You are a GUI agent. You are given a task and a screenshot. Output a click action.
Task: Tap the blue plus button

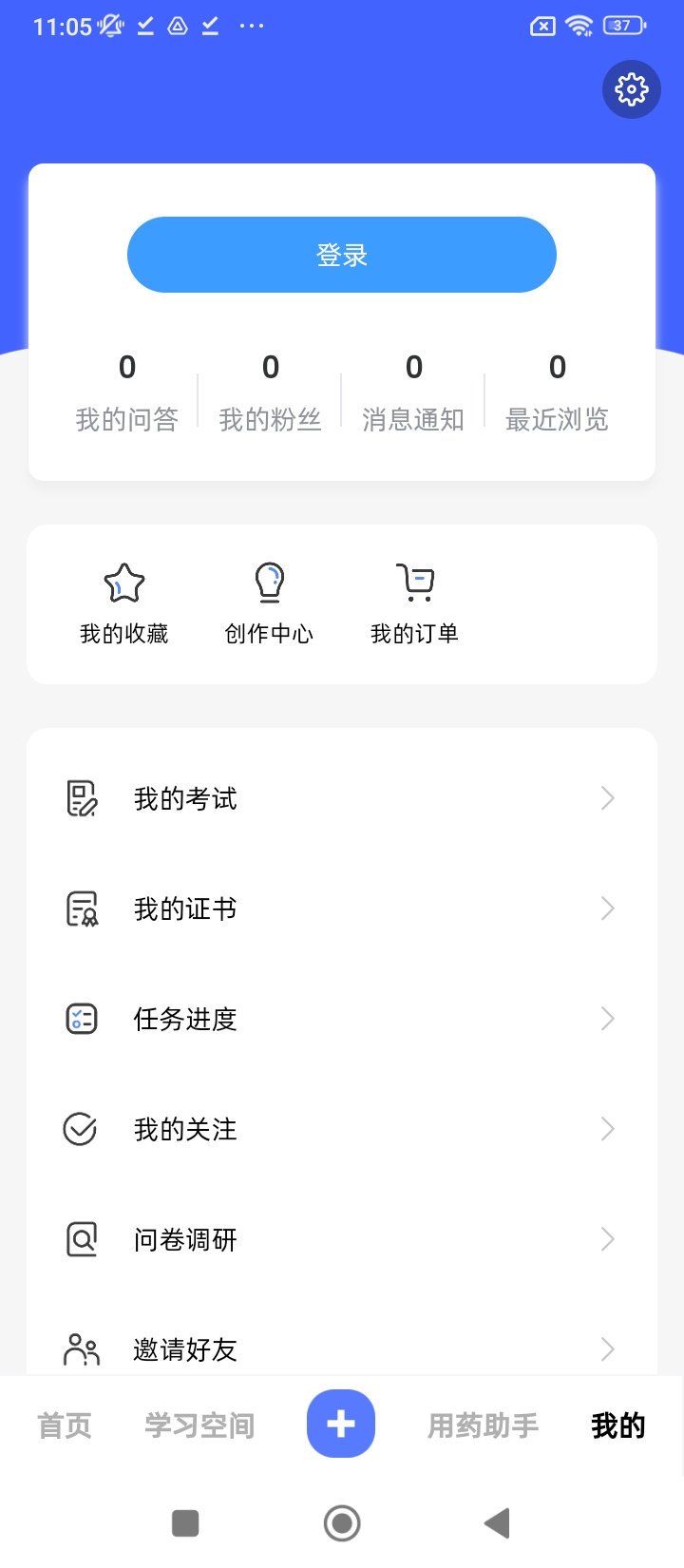pos(341,1424)
